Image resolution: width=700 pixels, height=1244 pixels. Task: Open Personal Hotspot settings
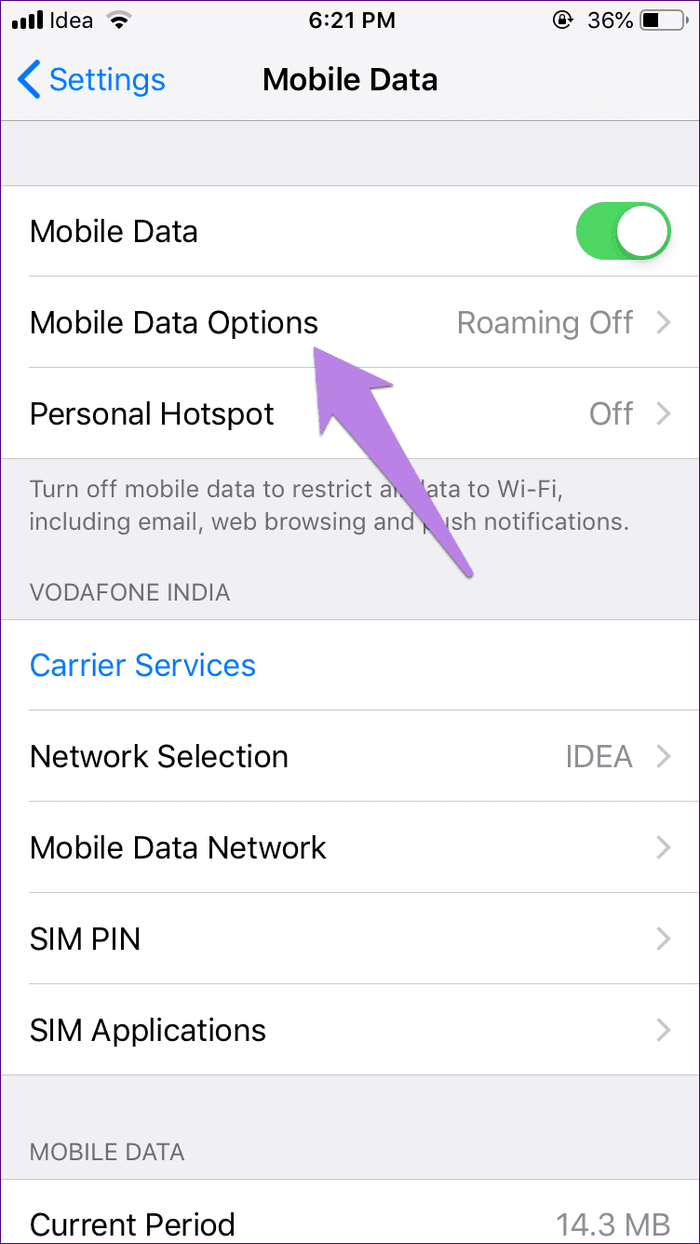(x=350, y=413)
